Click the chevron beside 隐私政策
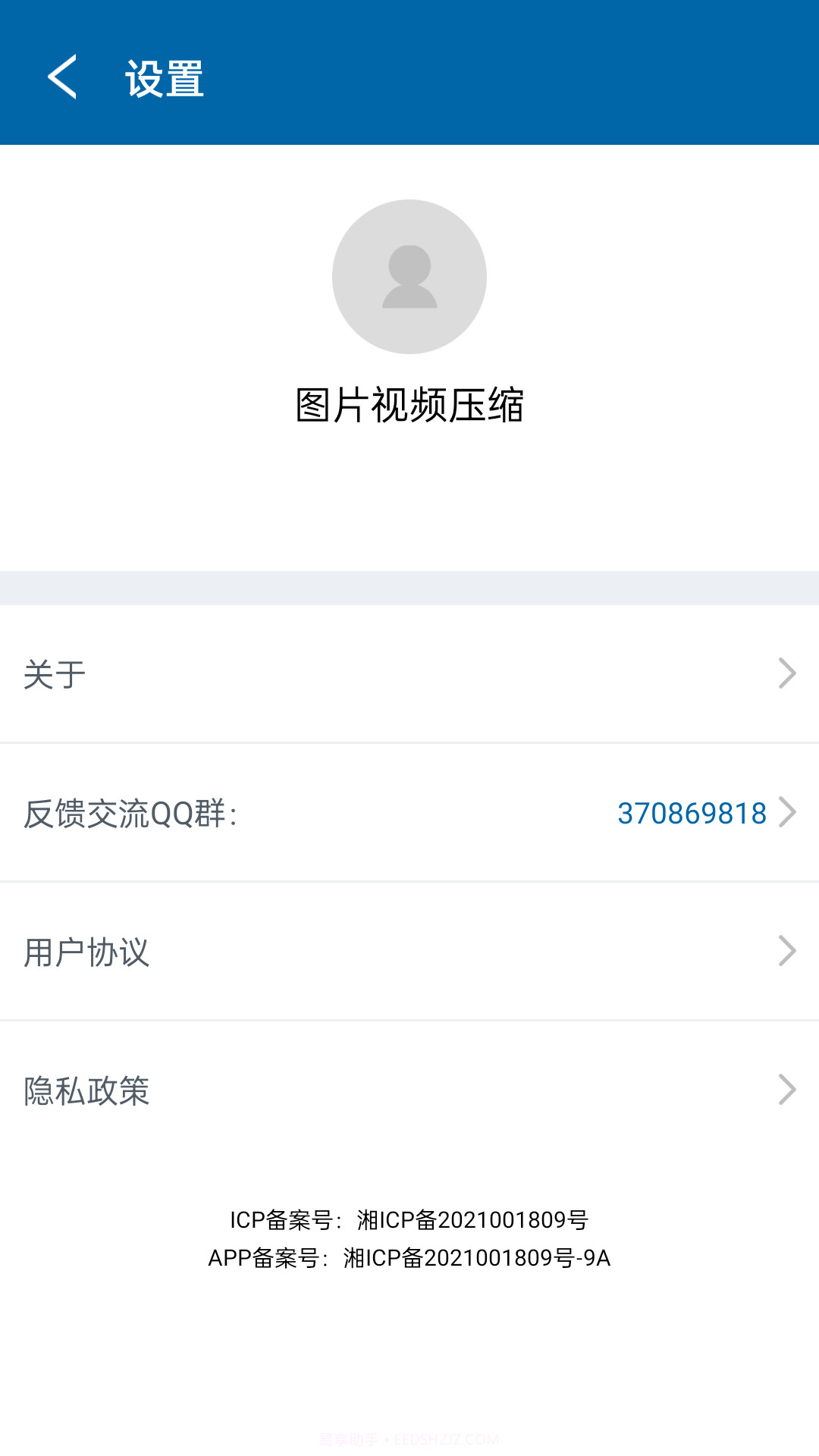 787,1090
